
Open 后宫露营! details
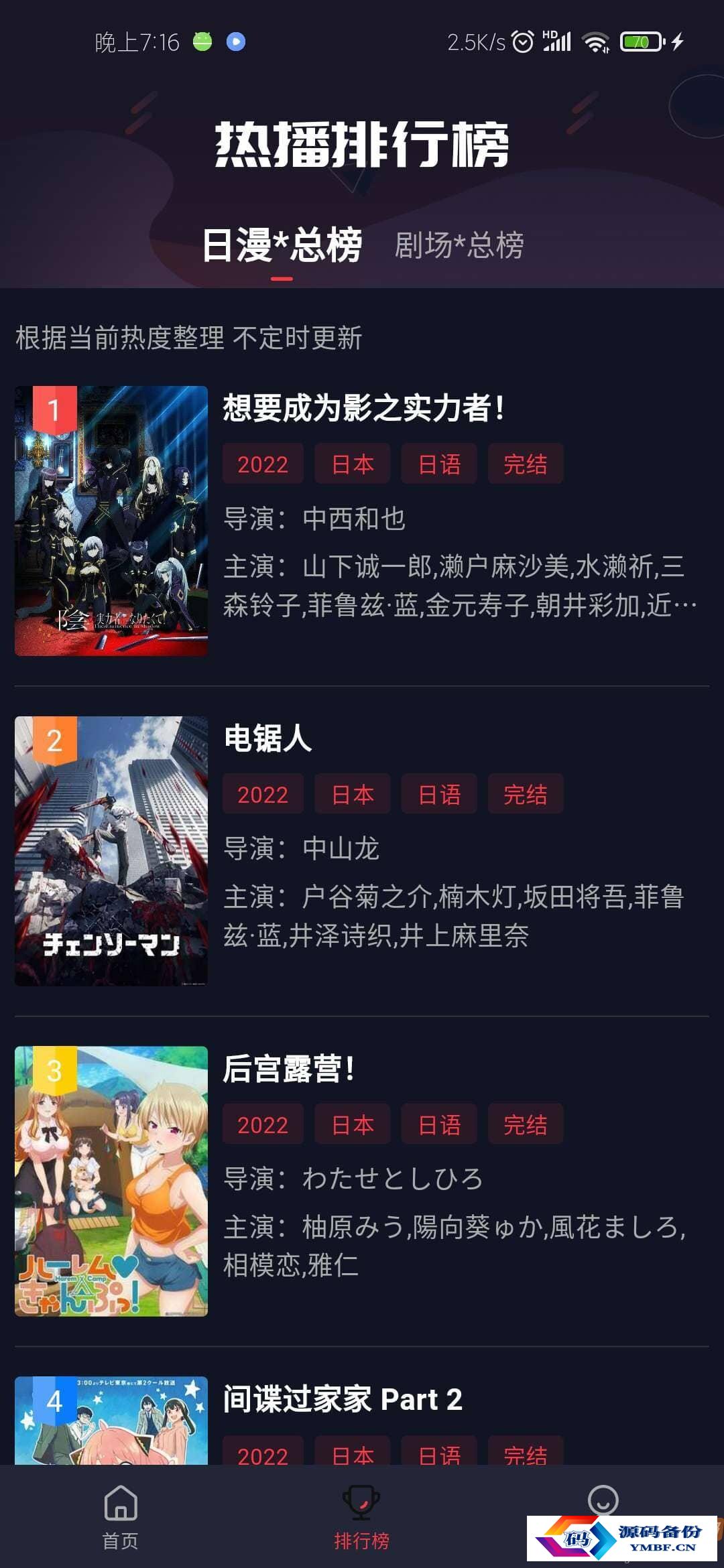pos(288,1069)
